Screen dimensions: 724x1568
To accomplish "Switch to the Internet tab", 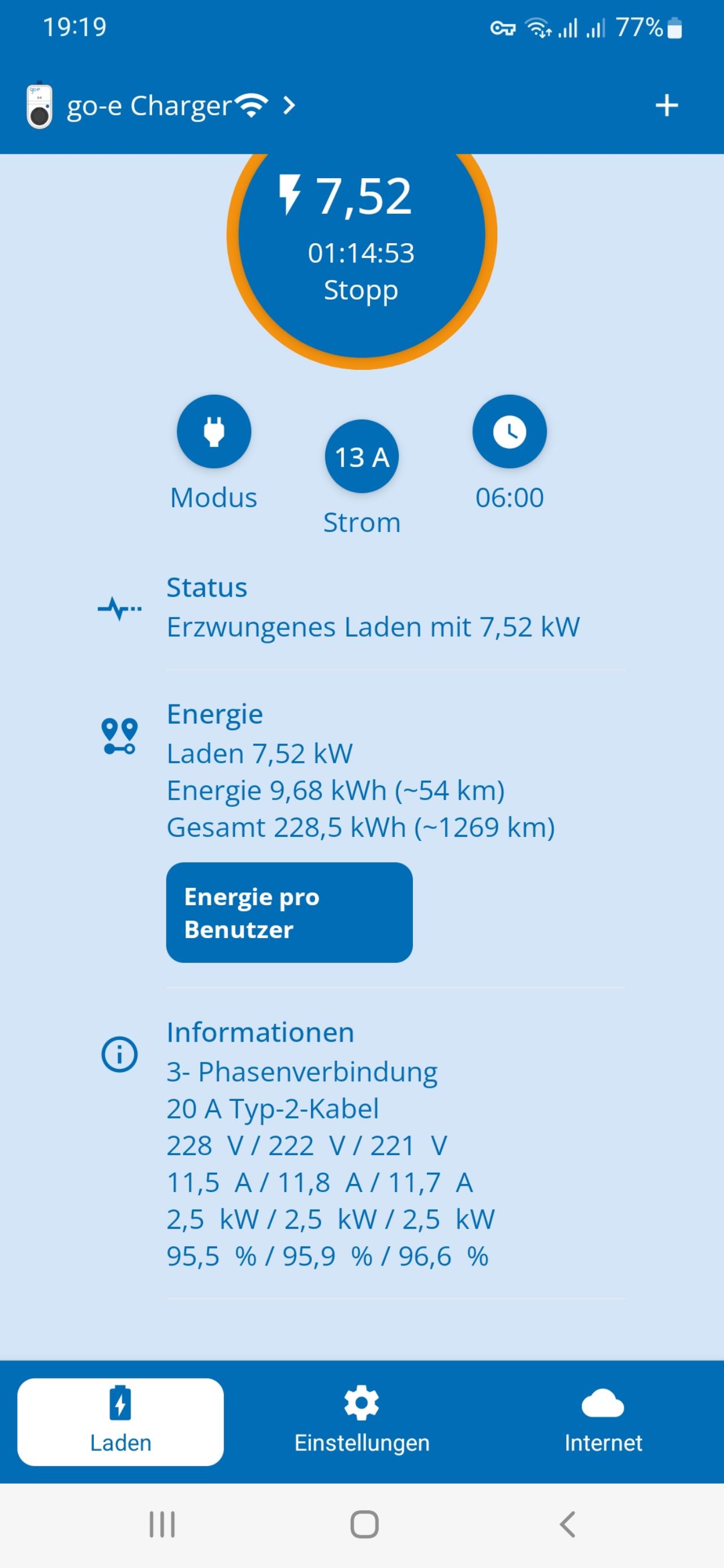I will 603,1422.
